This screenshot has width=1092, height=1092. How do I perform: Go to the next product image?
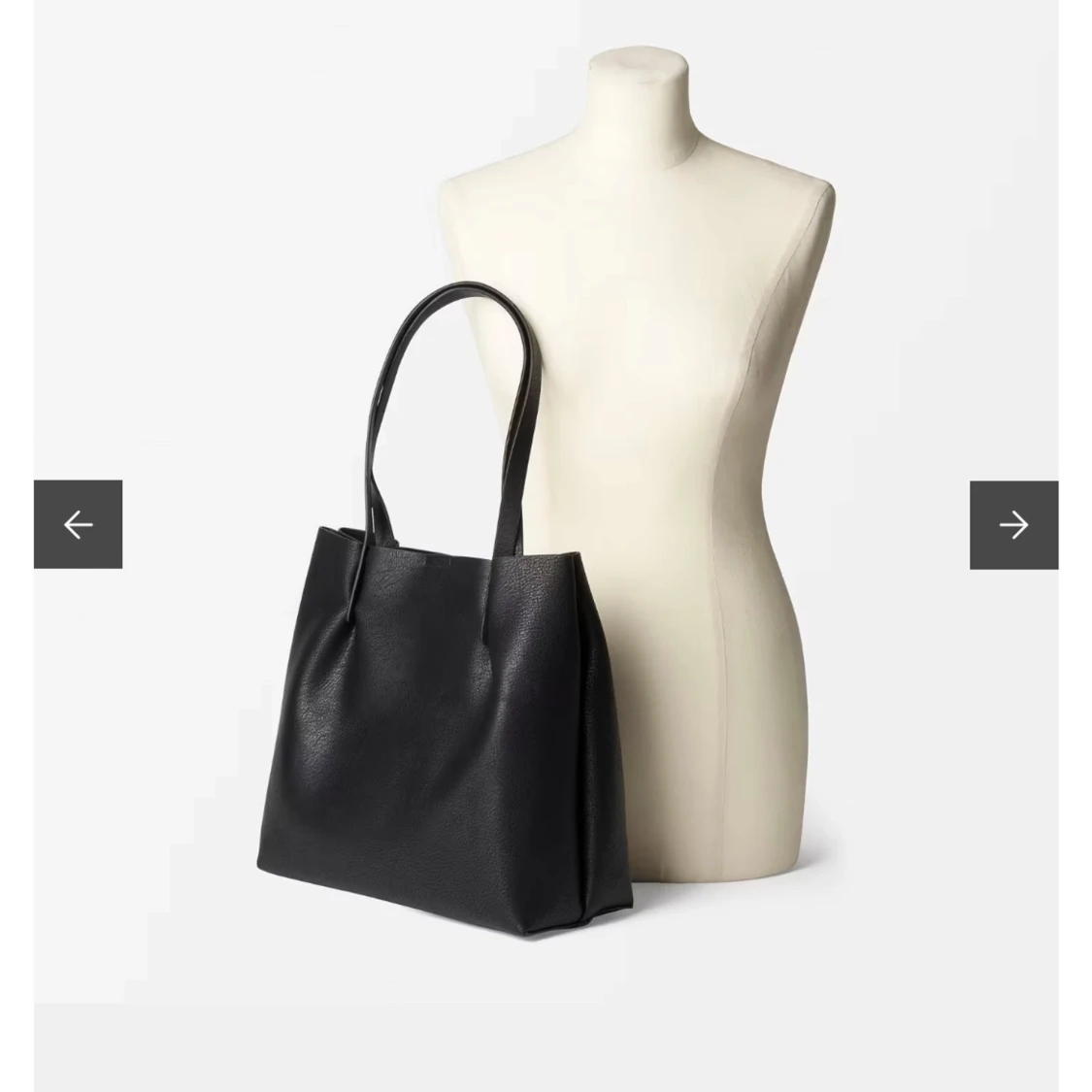[x=1013, y=524]
